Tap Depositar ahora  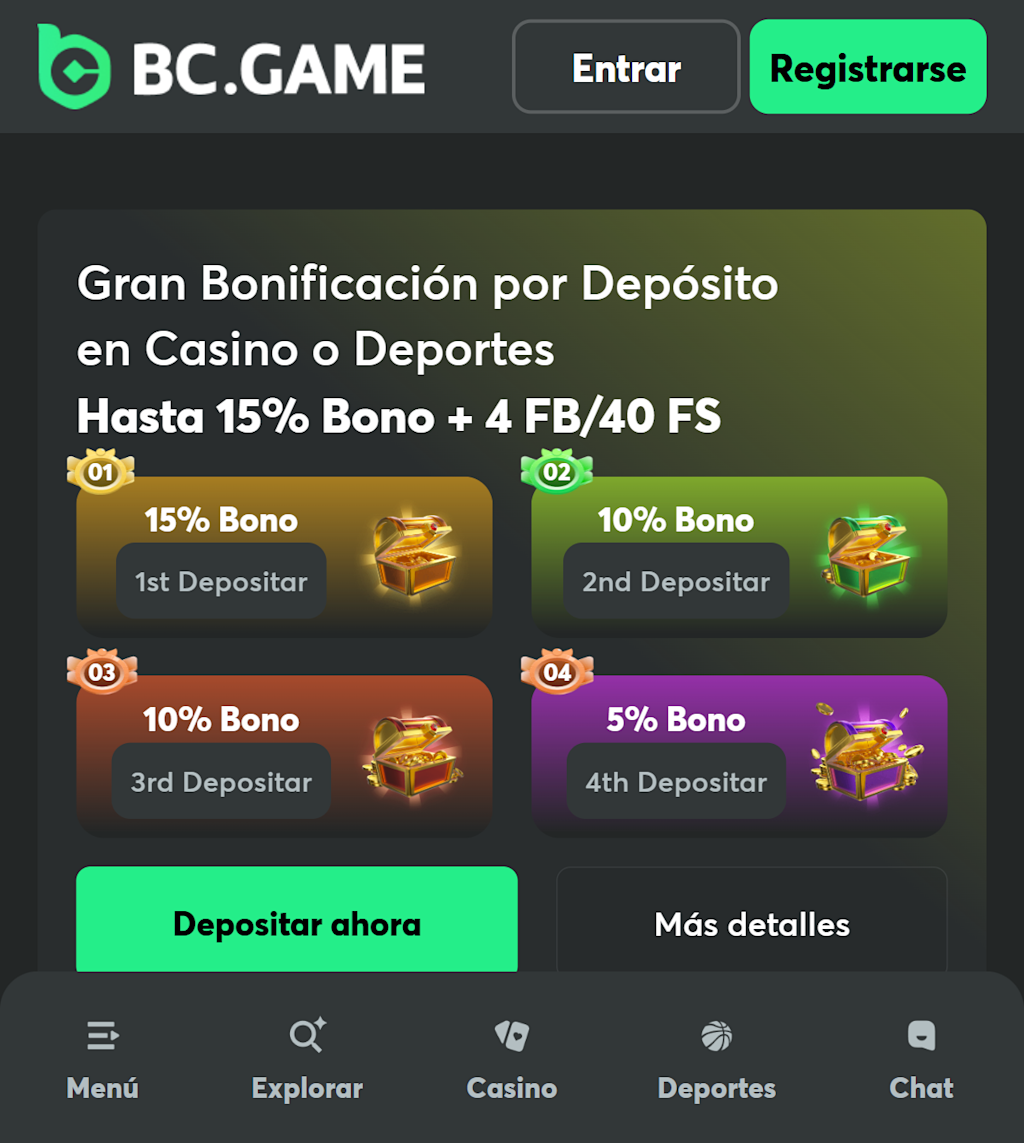tap(297, 922)
